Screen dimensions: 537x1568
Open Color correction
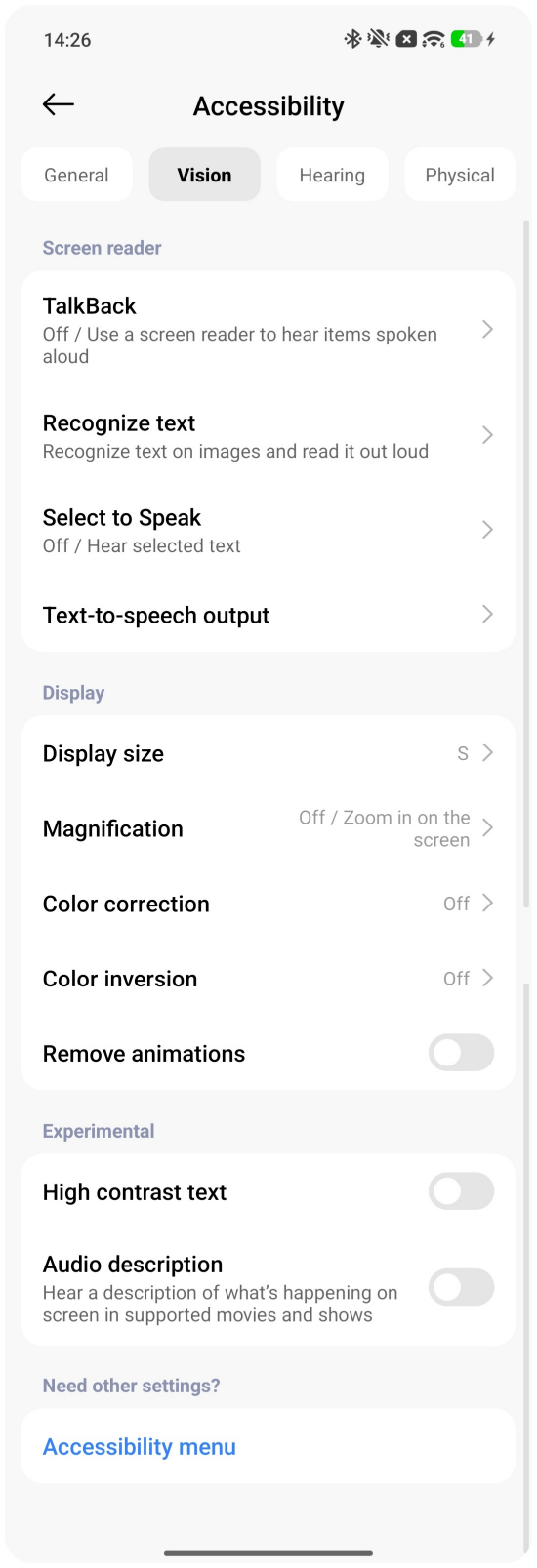point(268,904)
